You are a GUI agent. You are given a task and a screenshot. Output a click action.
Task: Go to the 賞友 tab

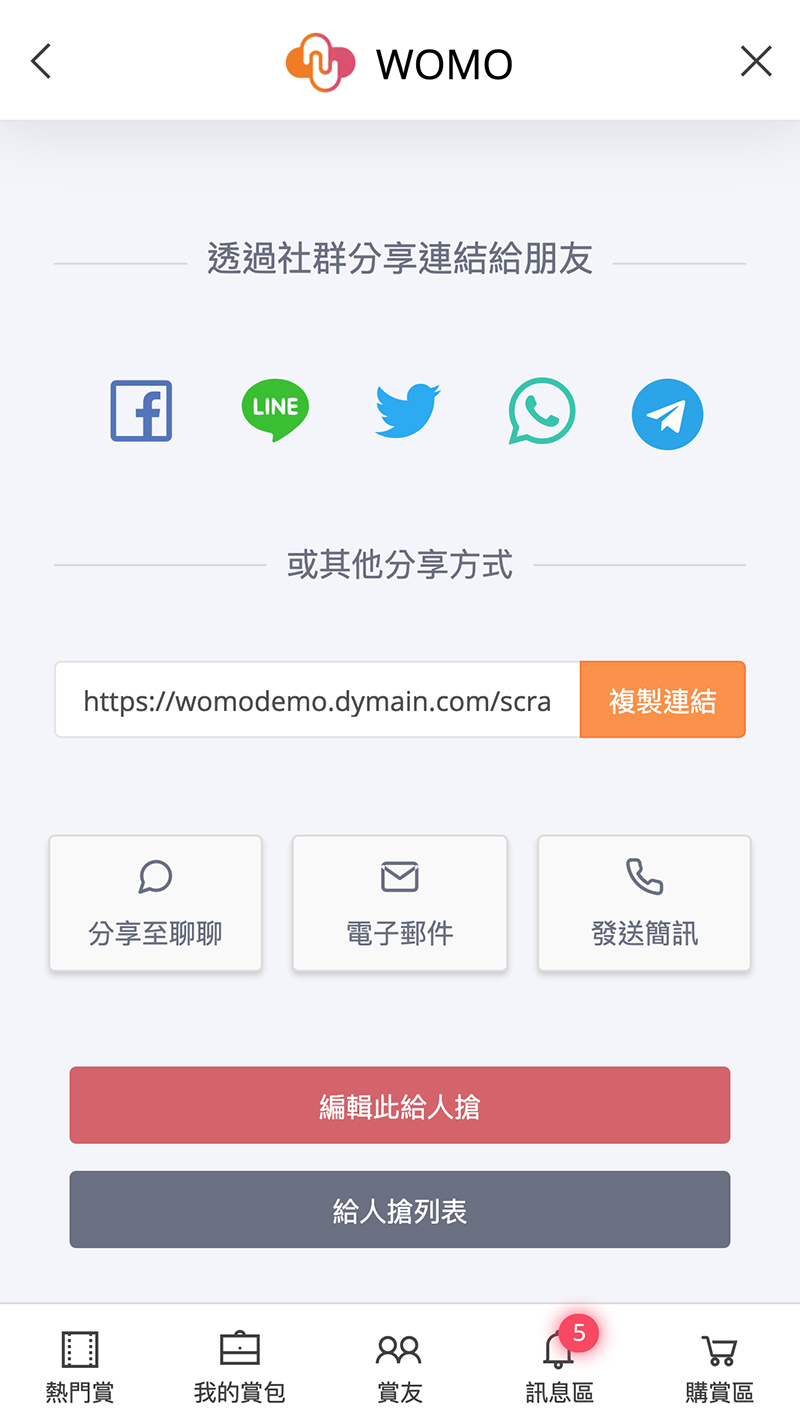pyautogui.click(x=399, y=1365)
